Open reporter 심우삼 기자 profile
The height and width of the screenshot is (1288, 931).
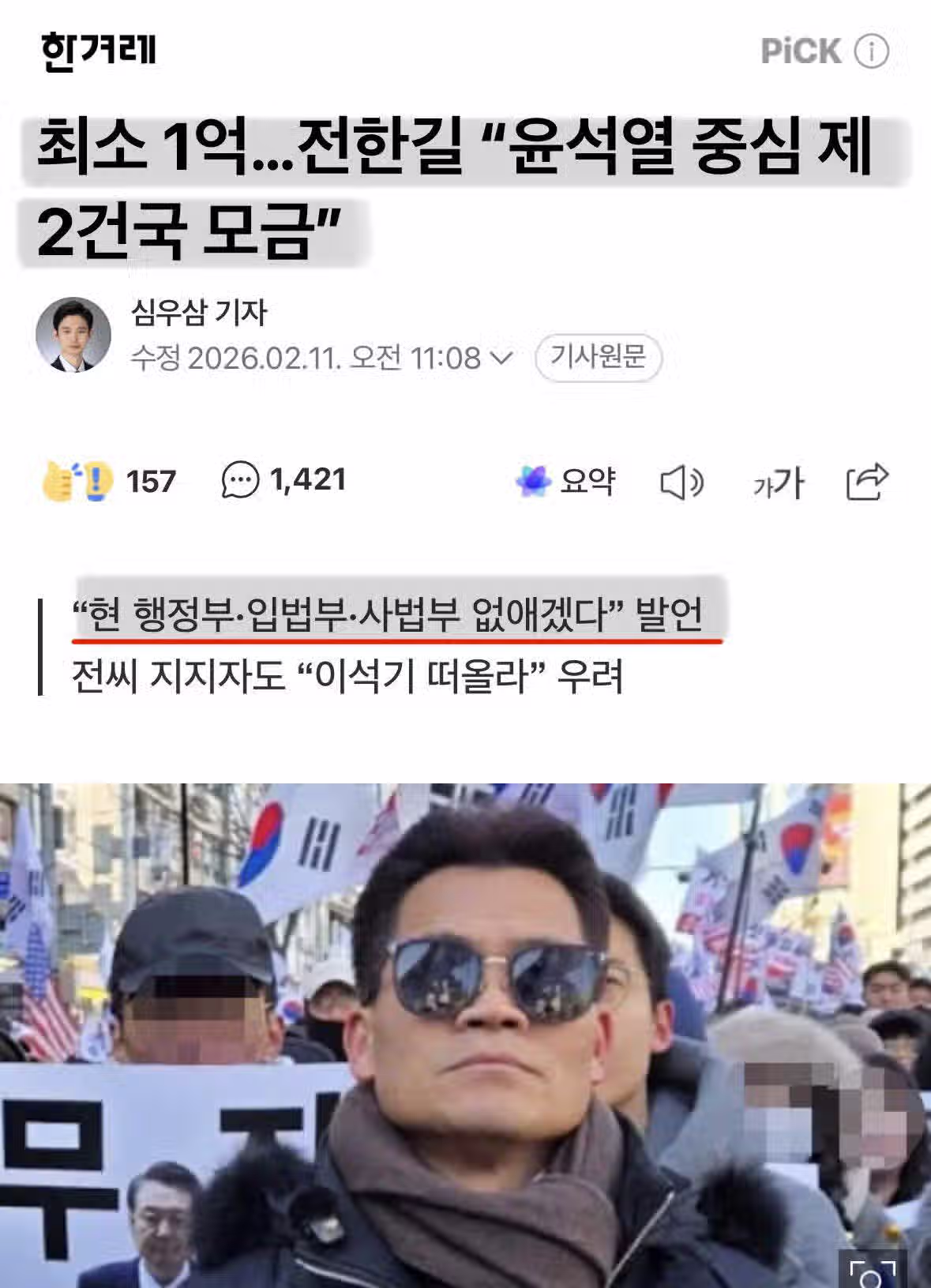(x=199, y=313)
